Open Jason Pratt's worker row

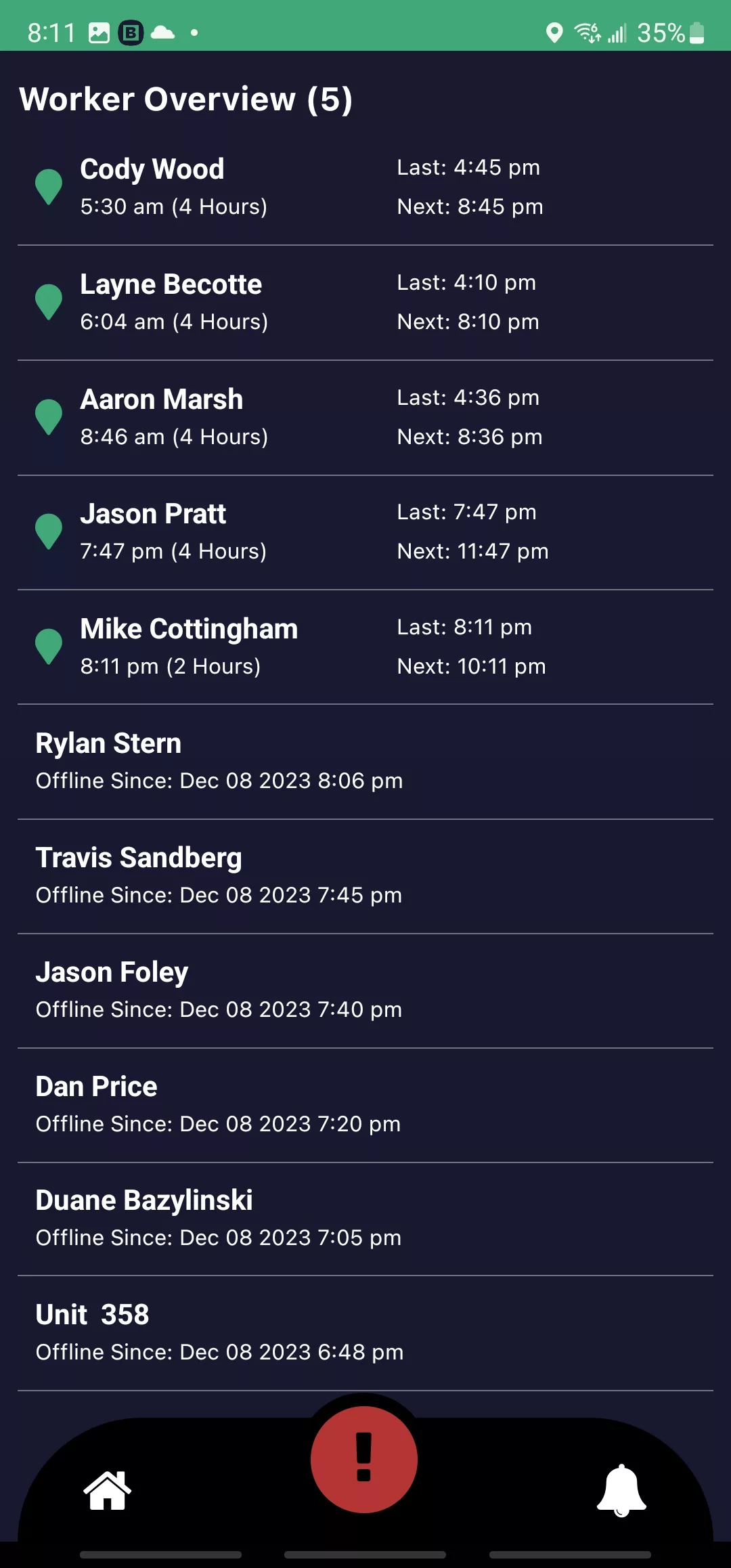pyautogui.click(x=365, y=532)
